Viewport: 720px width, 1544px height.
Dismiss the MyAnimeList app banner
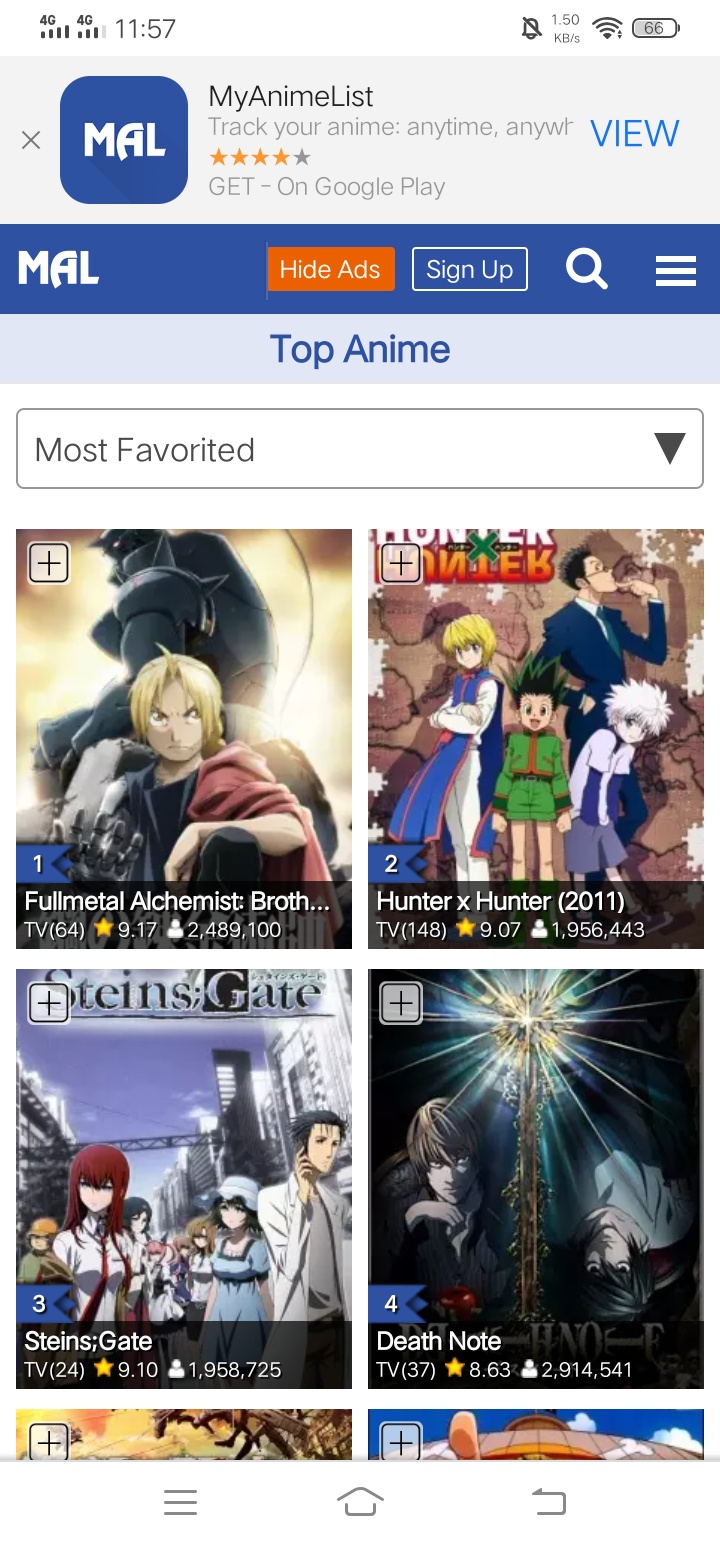(31, 140)
